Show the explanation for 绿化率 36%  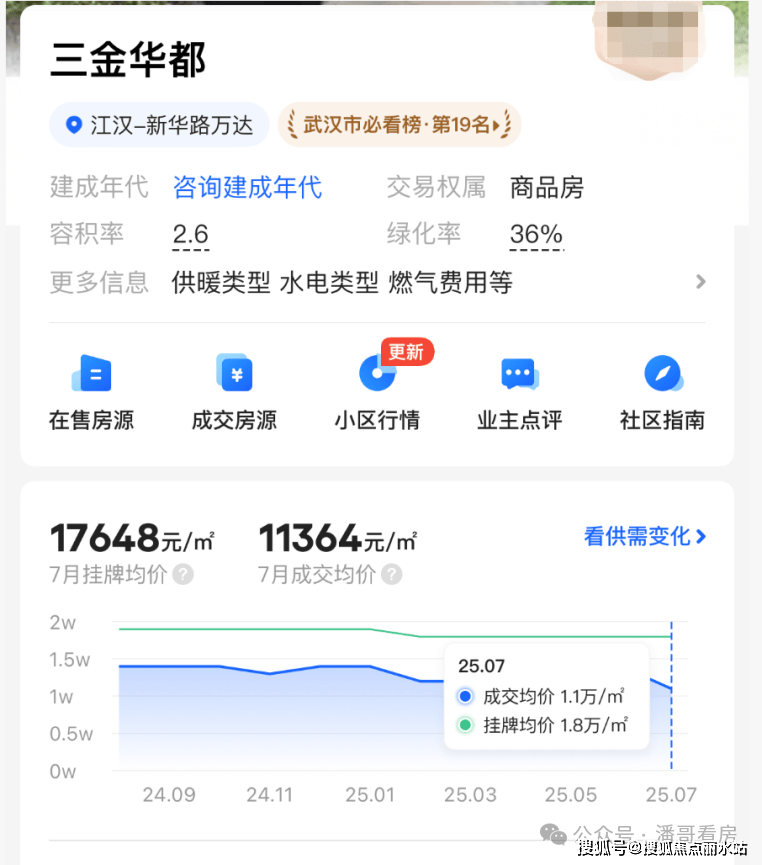[x=536, y=236]
